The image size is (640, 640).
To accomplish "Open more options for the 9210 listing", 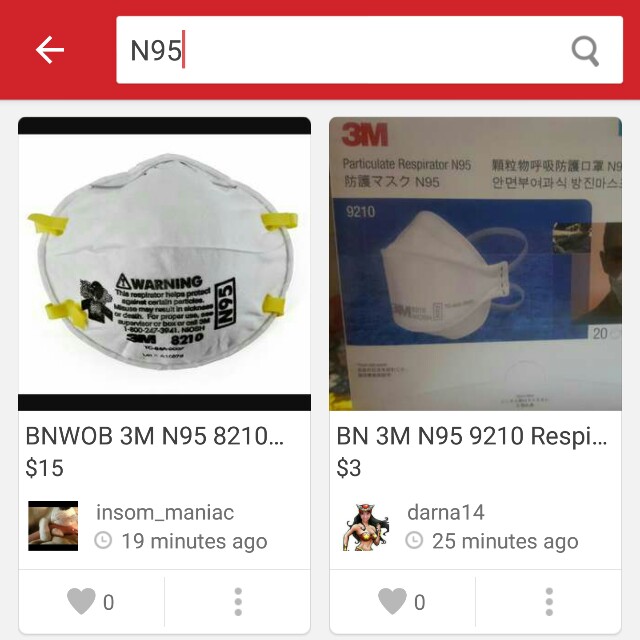I will pyautogui.click(x=549, y=601).
